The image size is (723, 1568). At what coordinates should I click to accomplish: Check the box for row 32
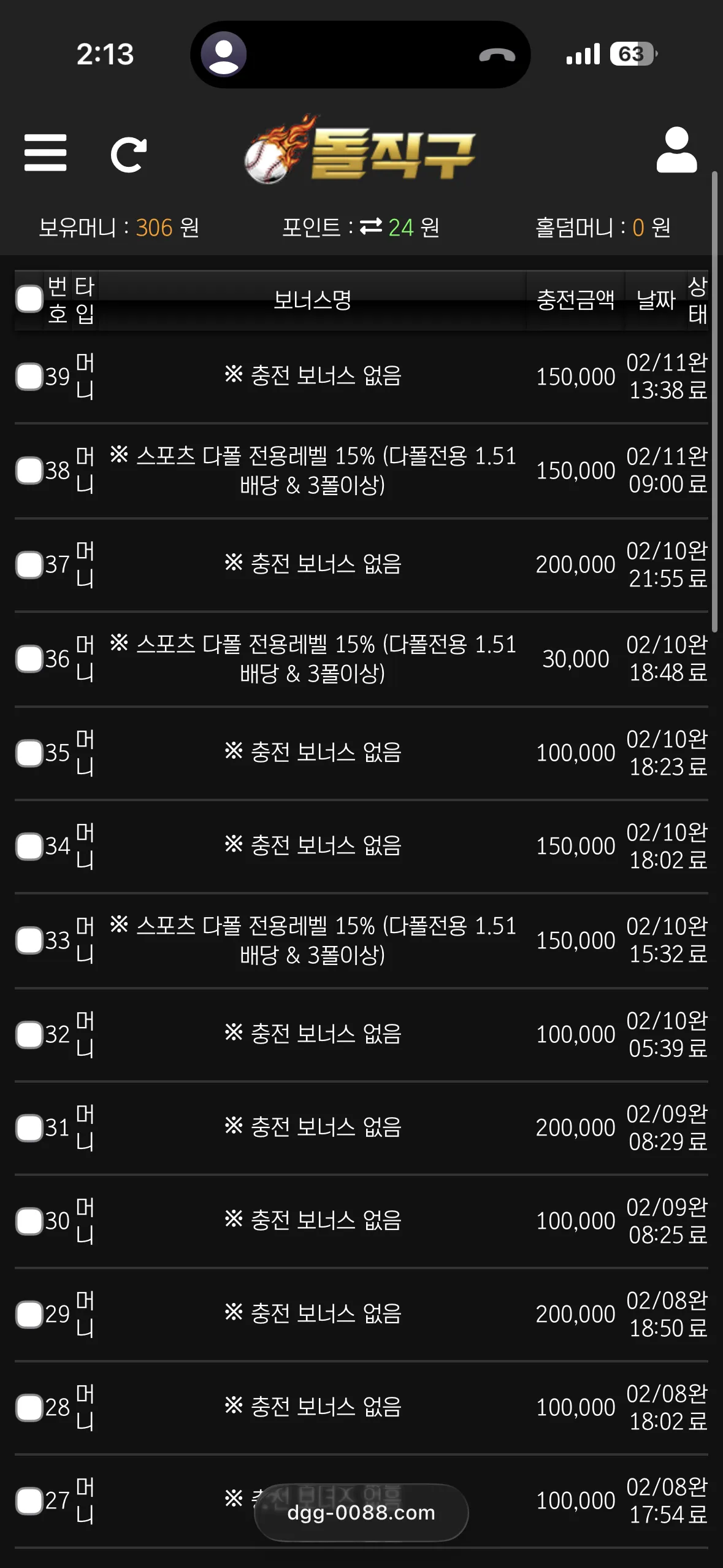(29, 1035)
